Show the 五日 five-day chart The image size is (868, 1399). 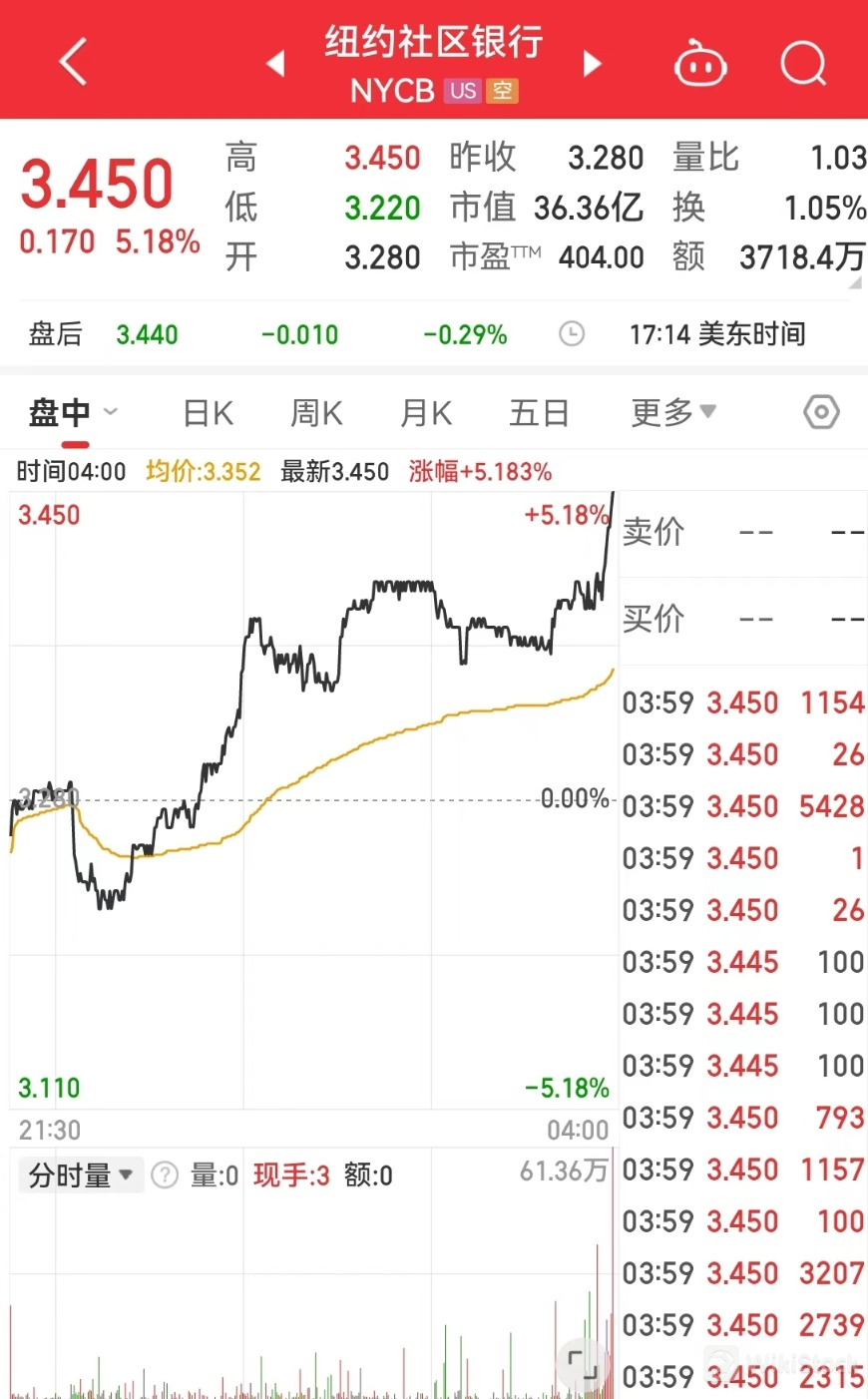point(539,412)
